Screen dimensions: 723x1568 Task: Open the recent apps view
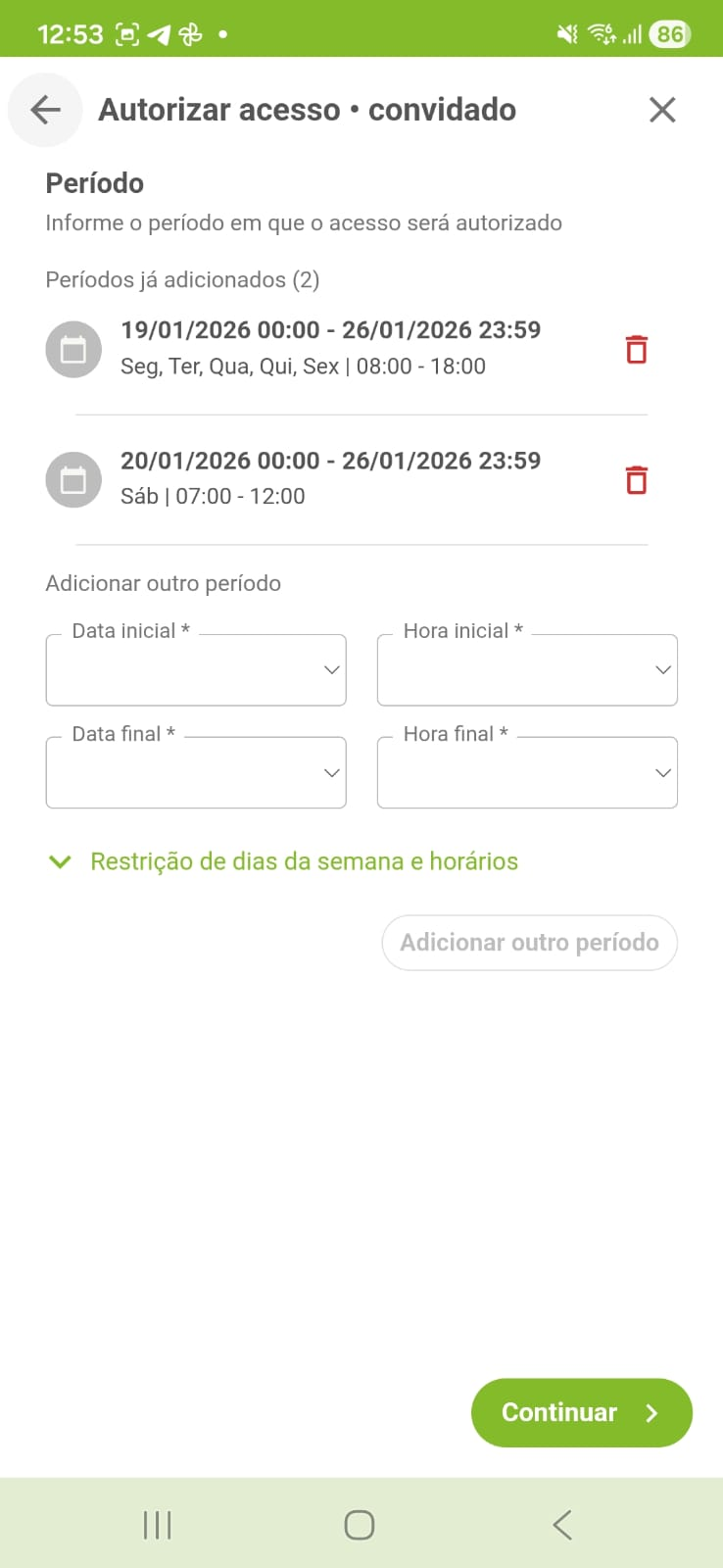pos(157,1525)
